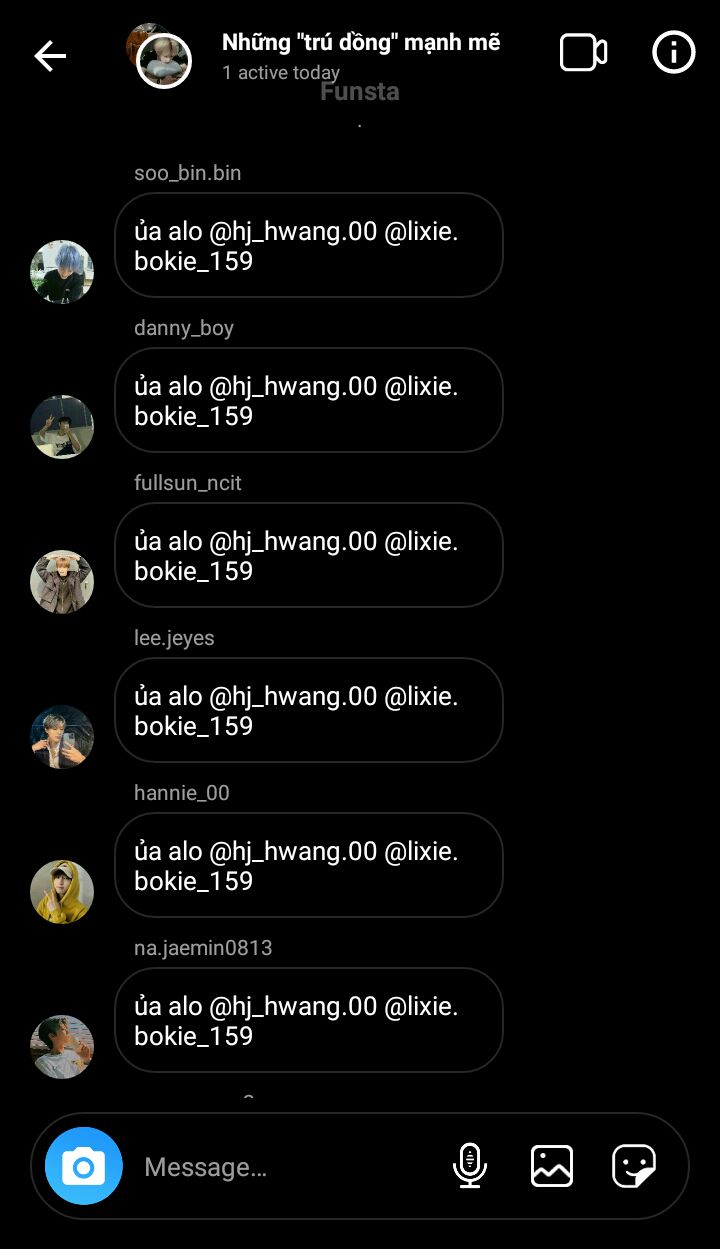The width and height of the screenshot is (720, 1249).
Task: Open the group info details icon
Action: coord(673,53)
